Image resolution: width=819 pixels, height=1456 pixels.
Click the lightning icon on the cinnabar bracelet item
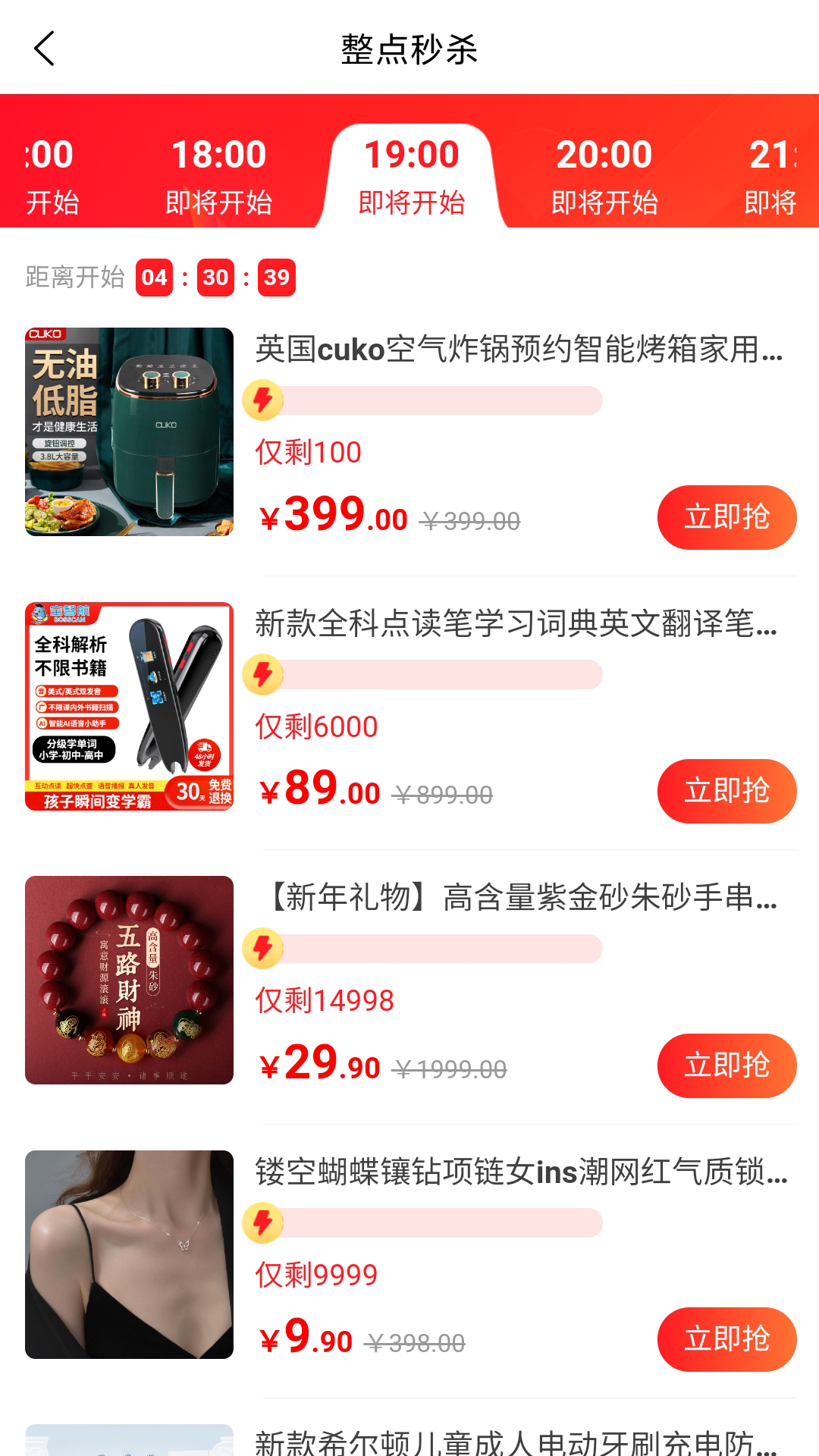[262, 948]
